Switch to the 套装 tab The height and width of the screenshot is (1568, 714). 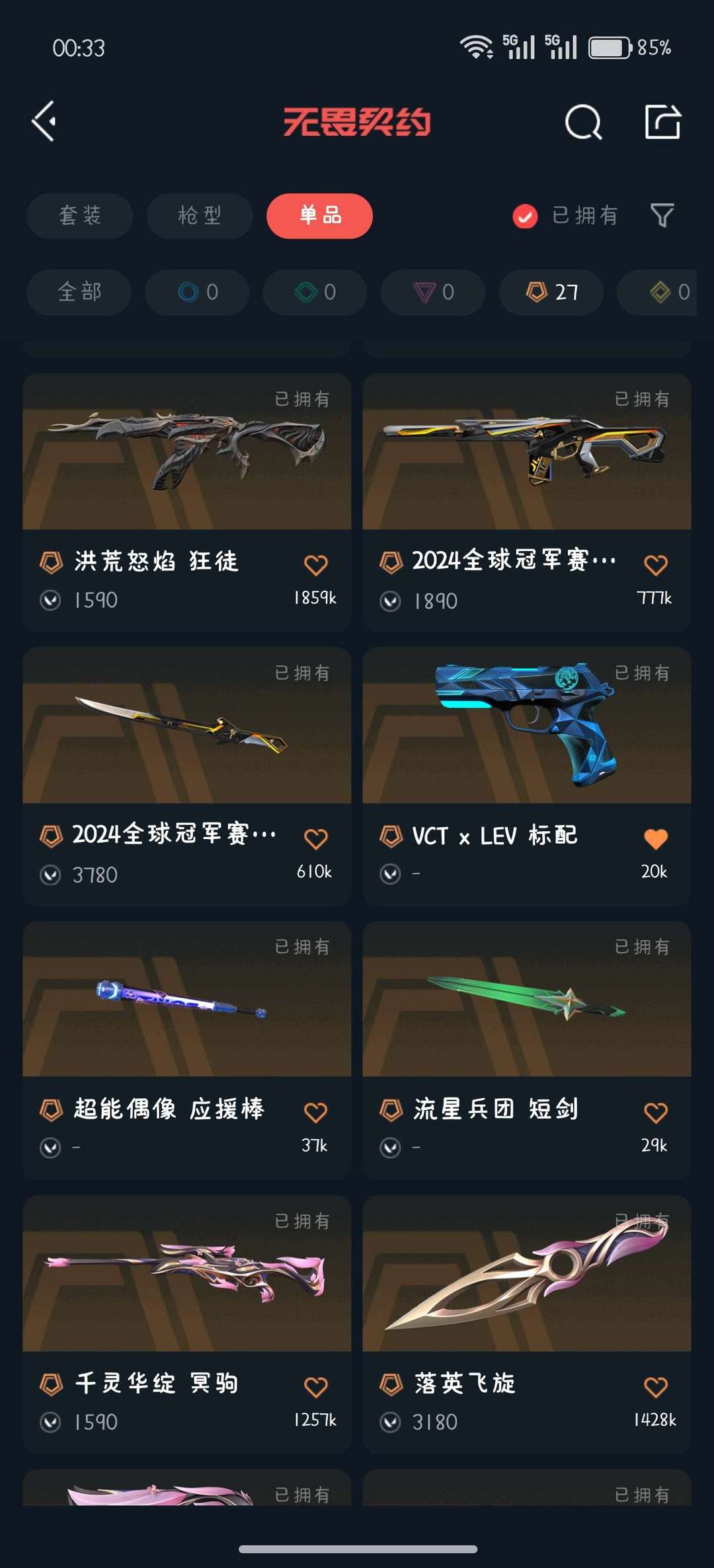pos(80,215)
